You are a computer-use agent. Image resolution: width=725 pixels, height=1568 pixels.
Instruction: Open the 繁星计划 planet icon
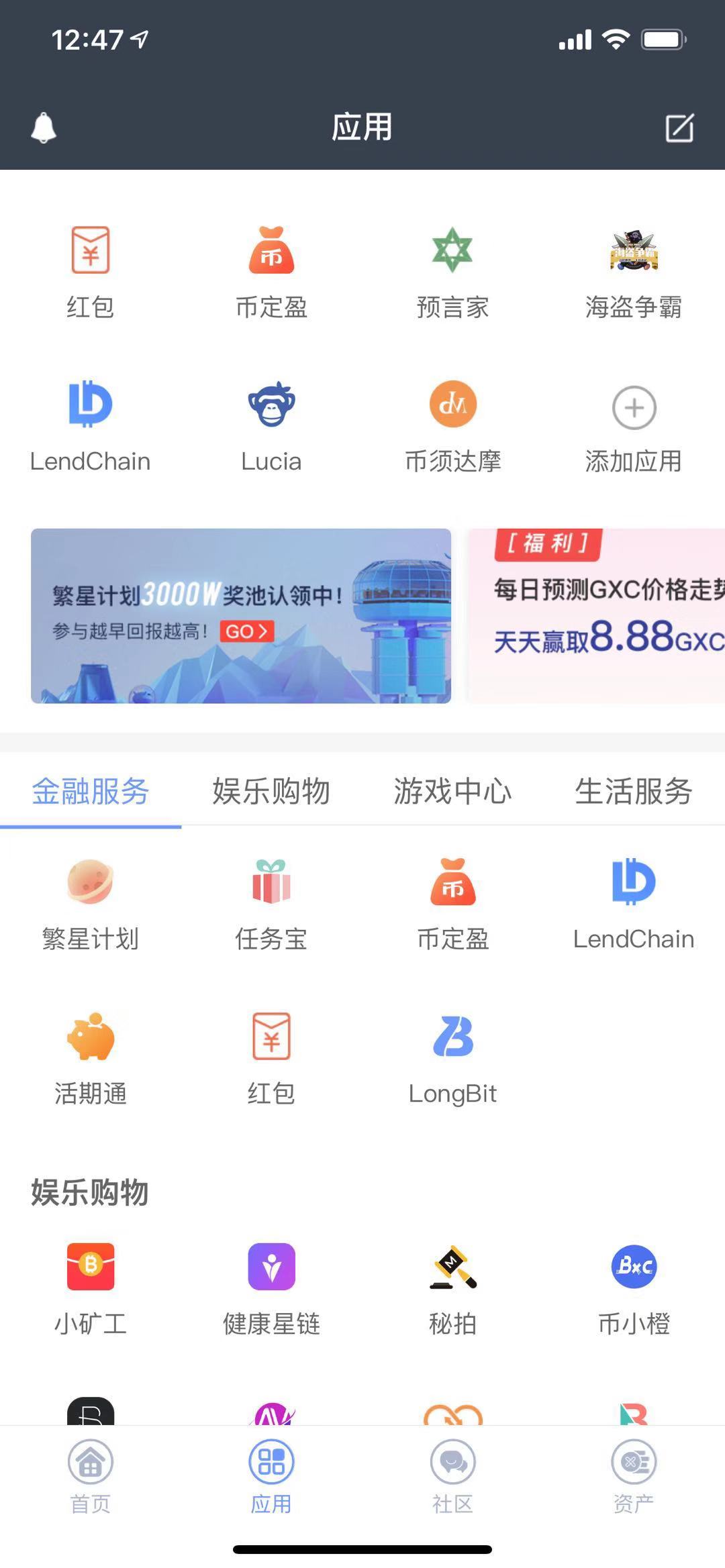click(91, 882)
